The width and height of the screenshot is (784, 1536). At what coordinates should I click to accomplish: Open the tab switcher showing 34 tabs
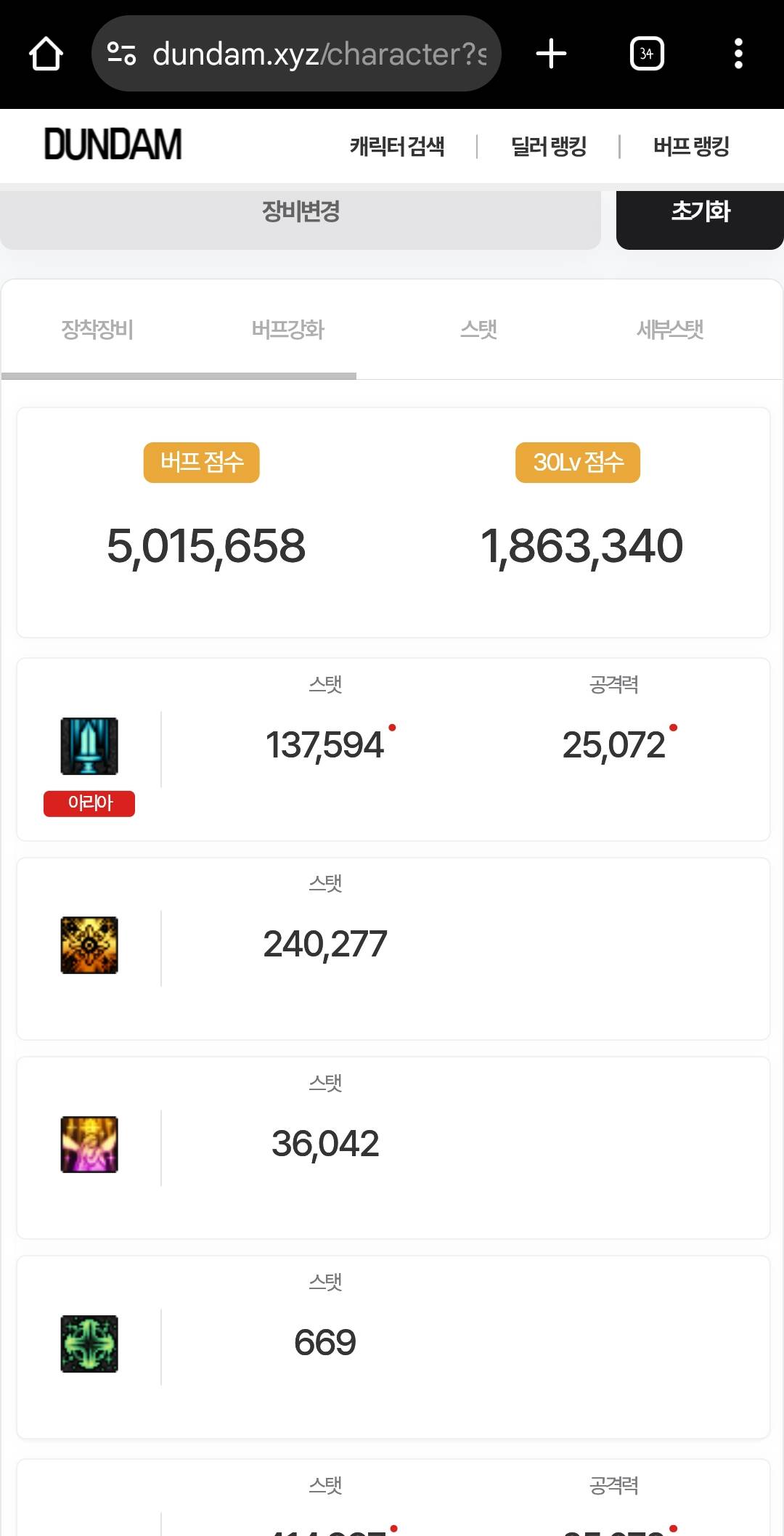[x=646, y=54]
